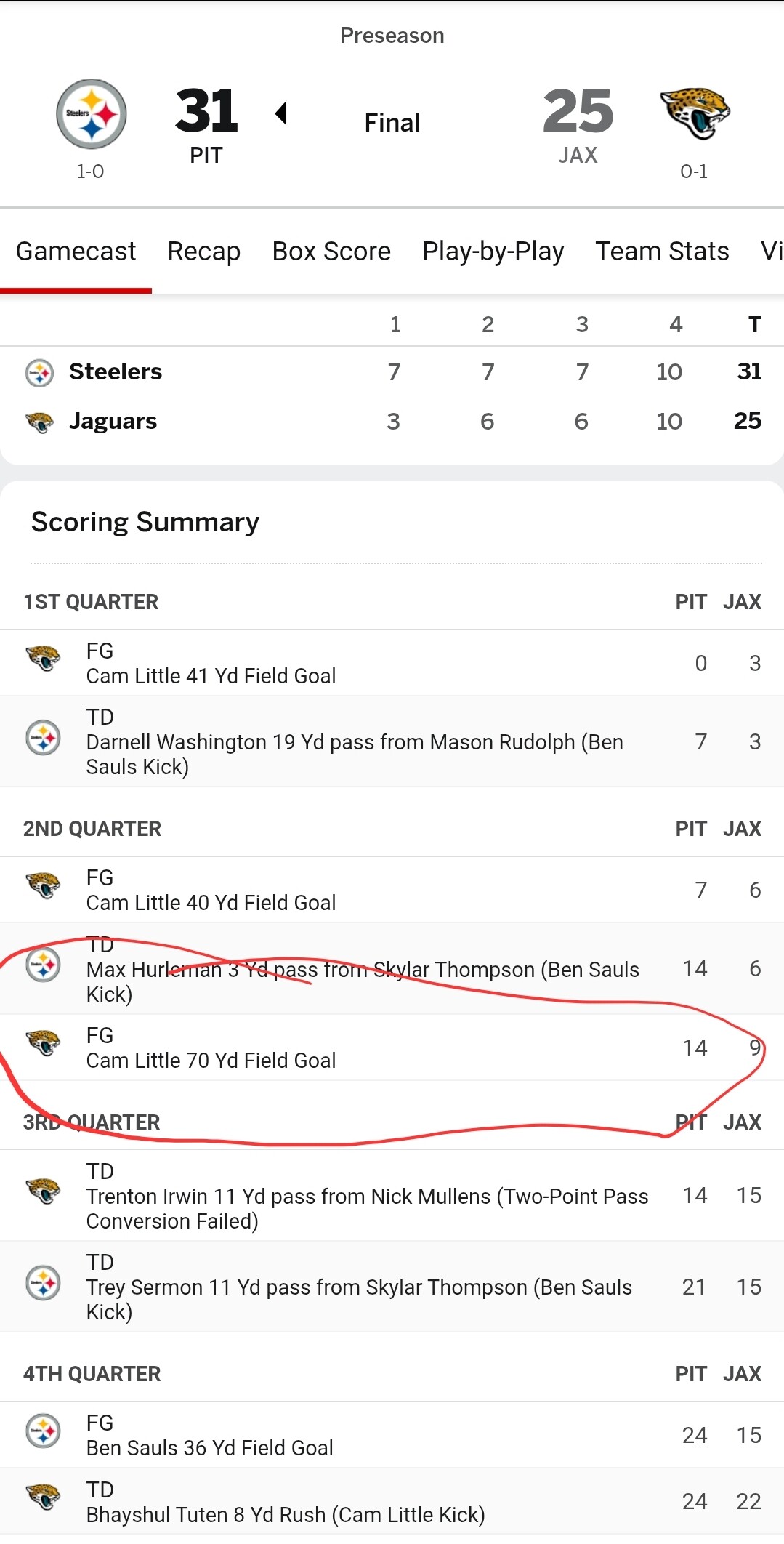Select the Gamecast tab

pos(76,252)
